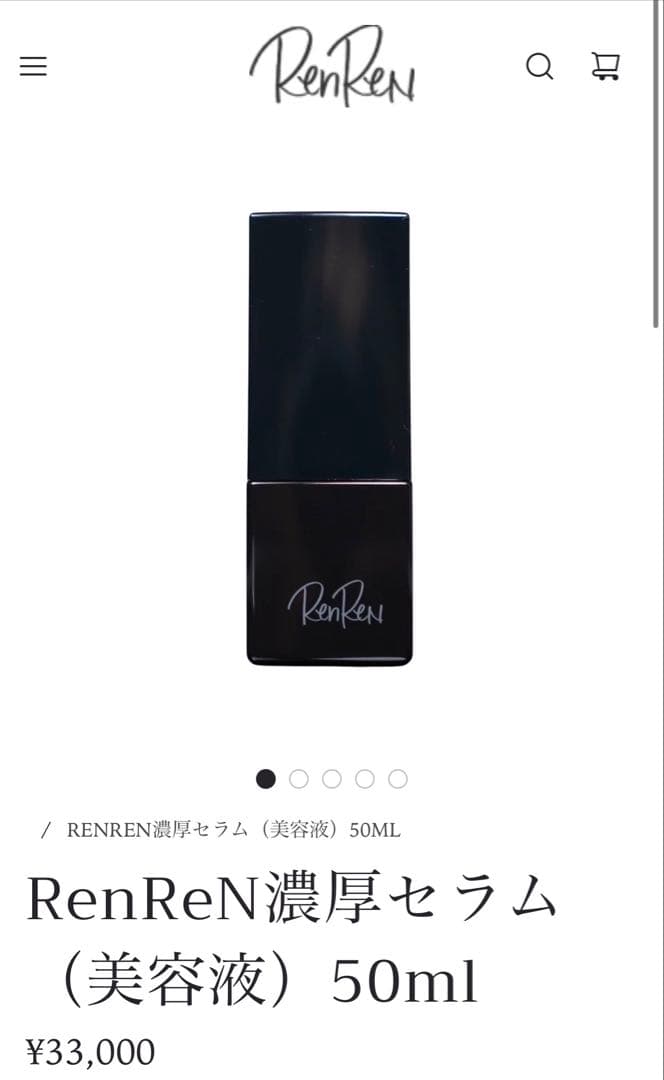664x1080 pixels.
Task: Select the fourth image indicator dot
Action: [365, 779]
